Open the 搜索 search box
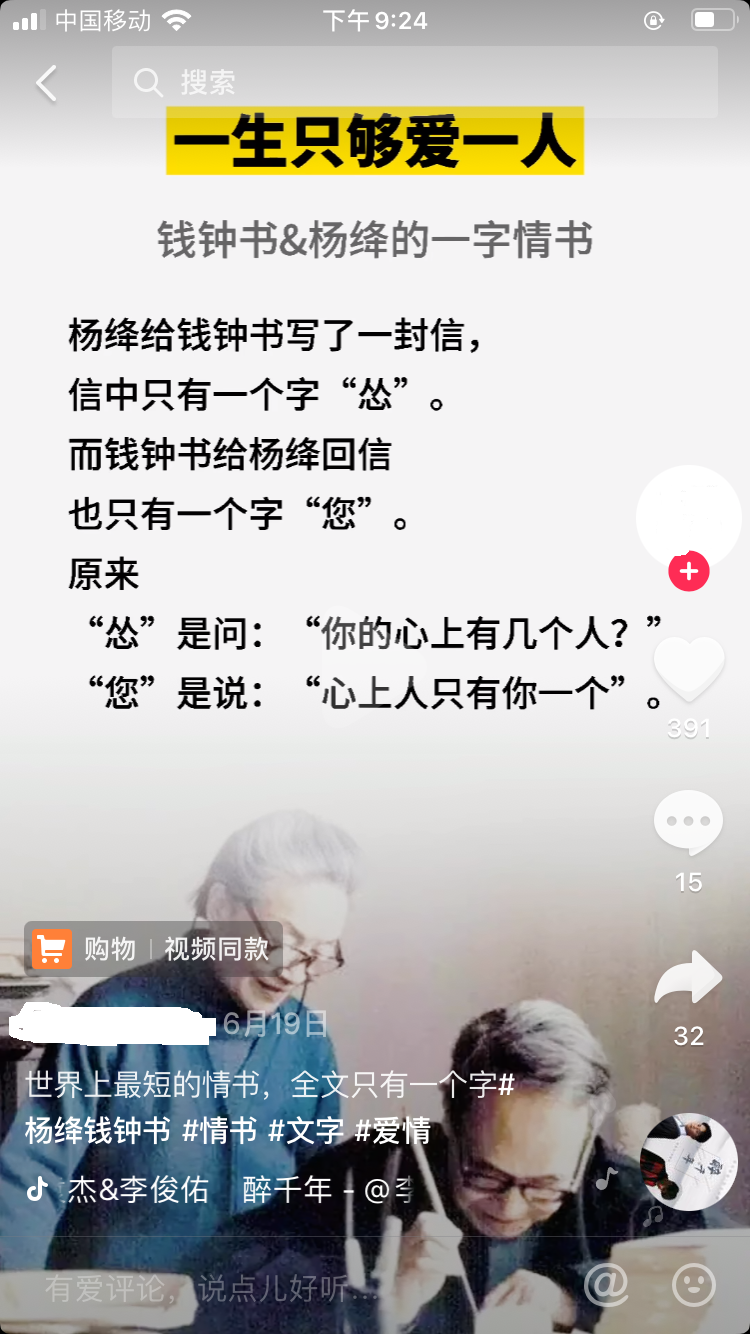Viewport: 750px width, 1334px height. pos(414,82)
